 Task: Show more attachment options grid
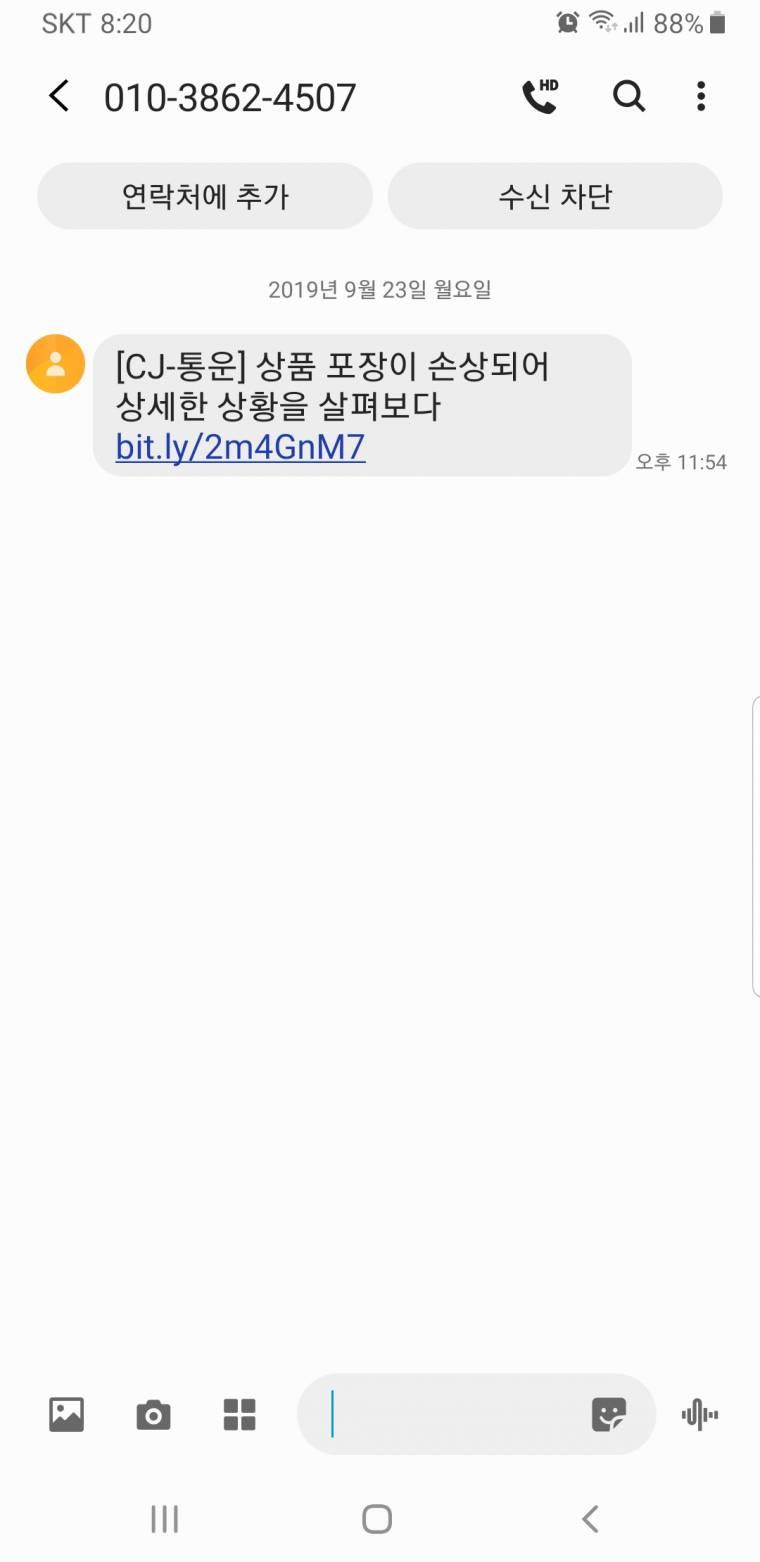pyautogui.click(x=240, y=1414)
